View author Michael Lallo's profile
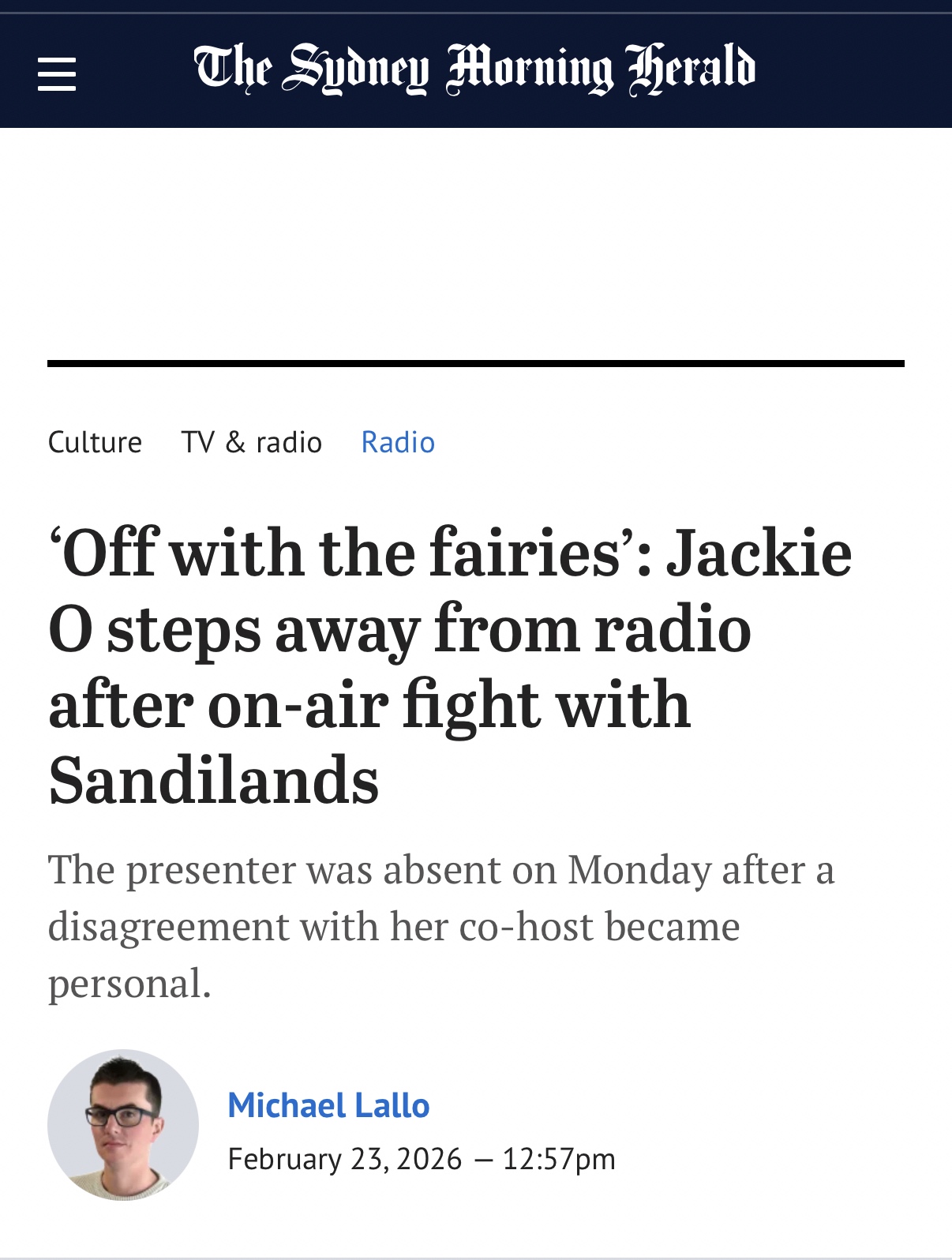This screenshot has height=1260, width=952. tap(328, 1105)
